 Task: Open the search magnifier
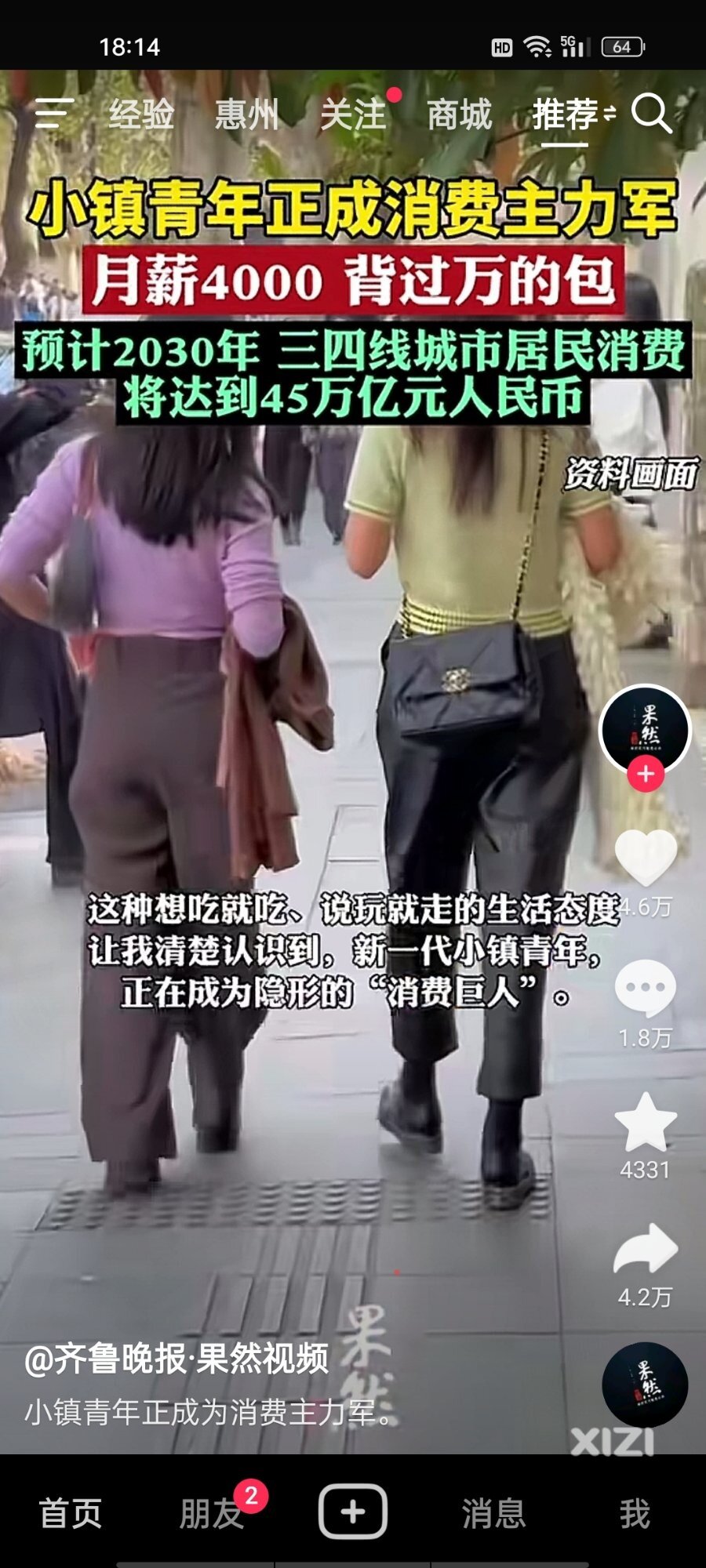[x=651, y=114]
